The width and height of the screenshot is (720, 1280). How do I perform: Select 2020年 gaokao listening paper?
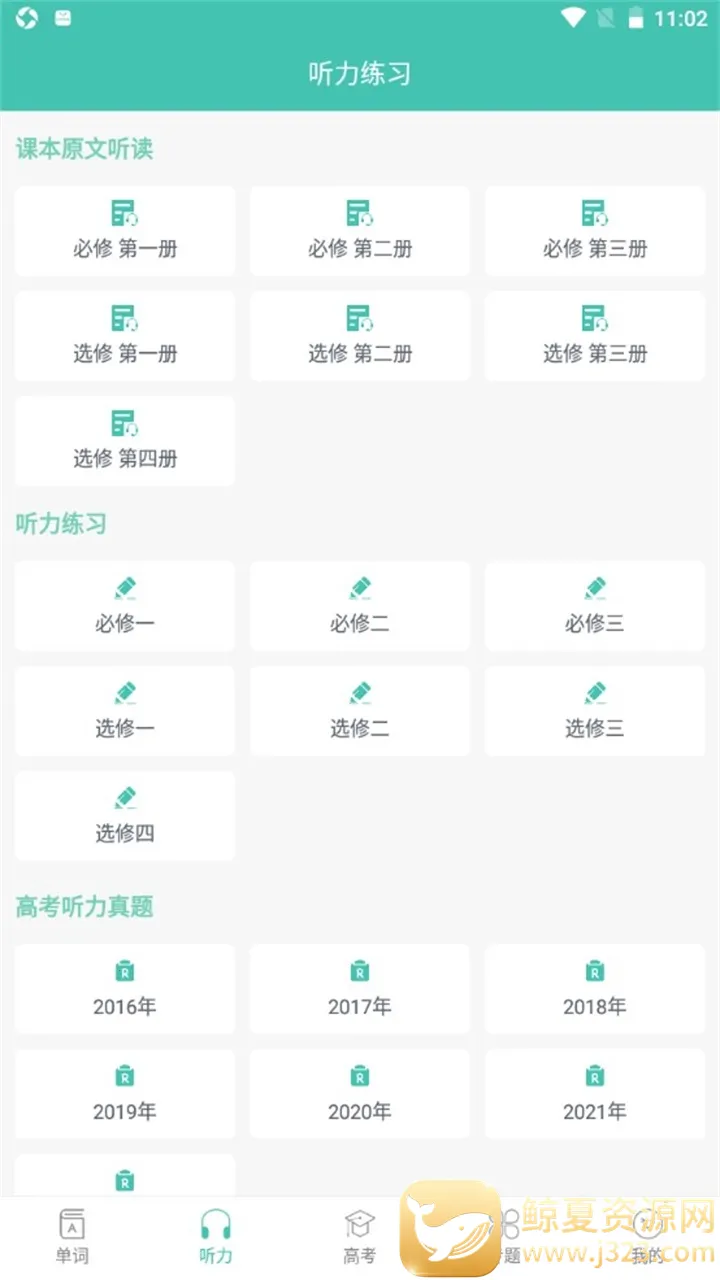(x=360, y=1094)
